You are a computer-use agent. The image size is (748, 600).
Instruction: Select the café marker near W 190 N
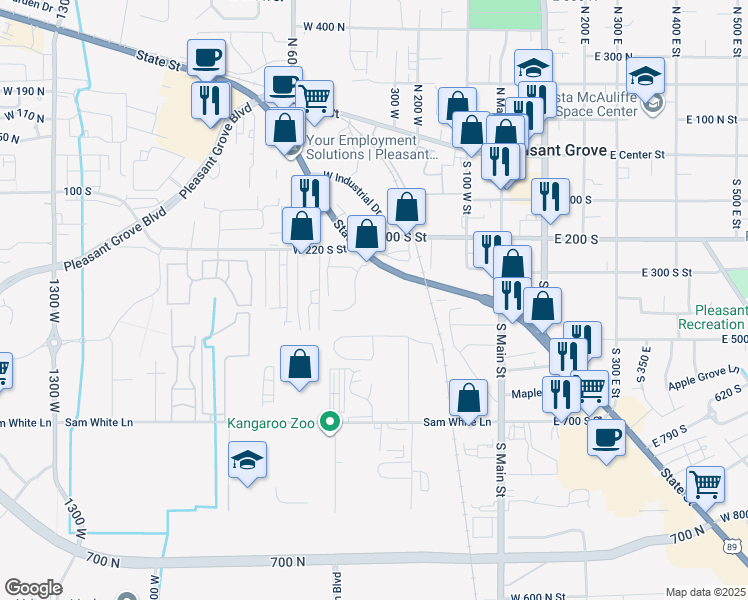[207, 58]
